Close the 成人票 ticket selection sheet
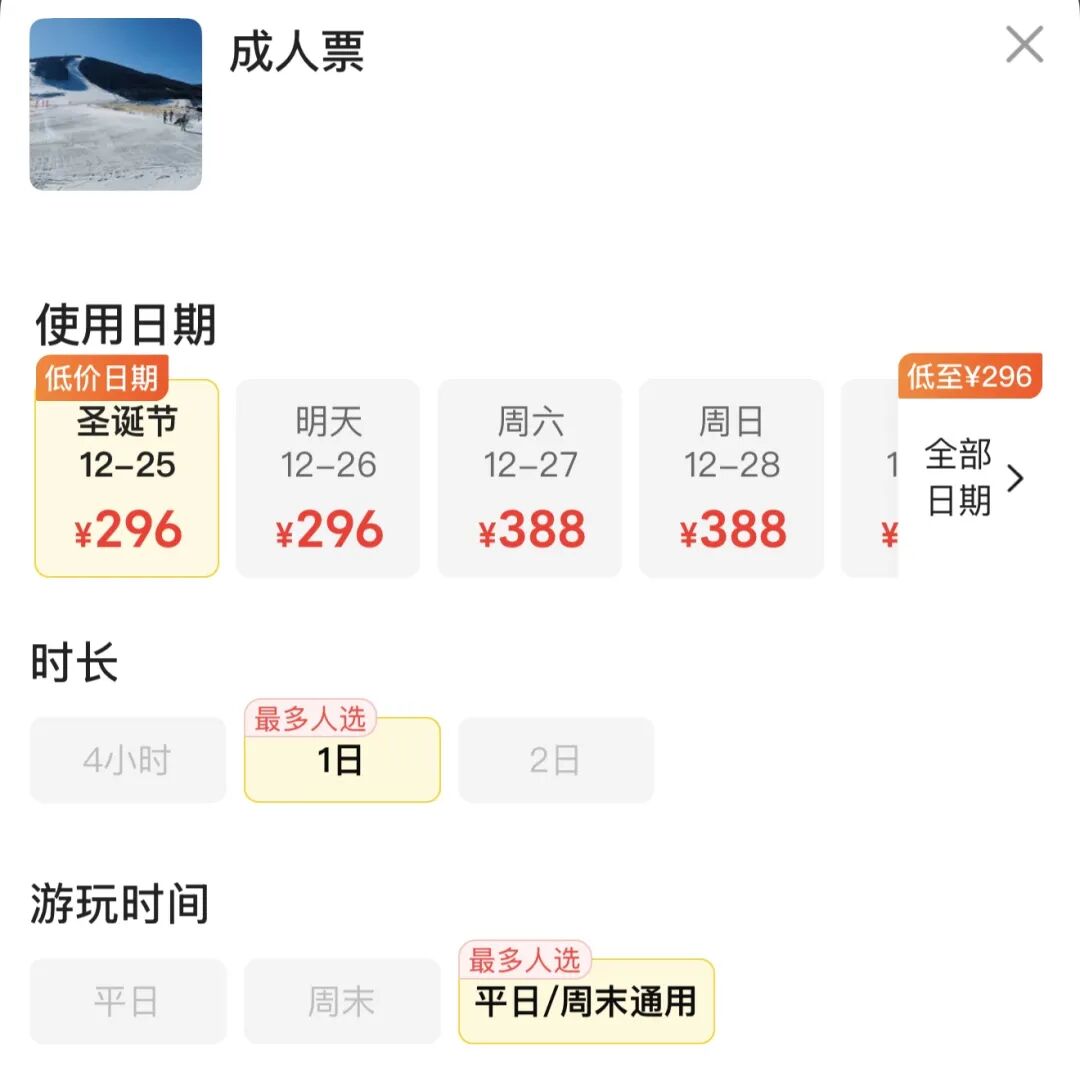 pos(1024,45)
